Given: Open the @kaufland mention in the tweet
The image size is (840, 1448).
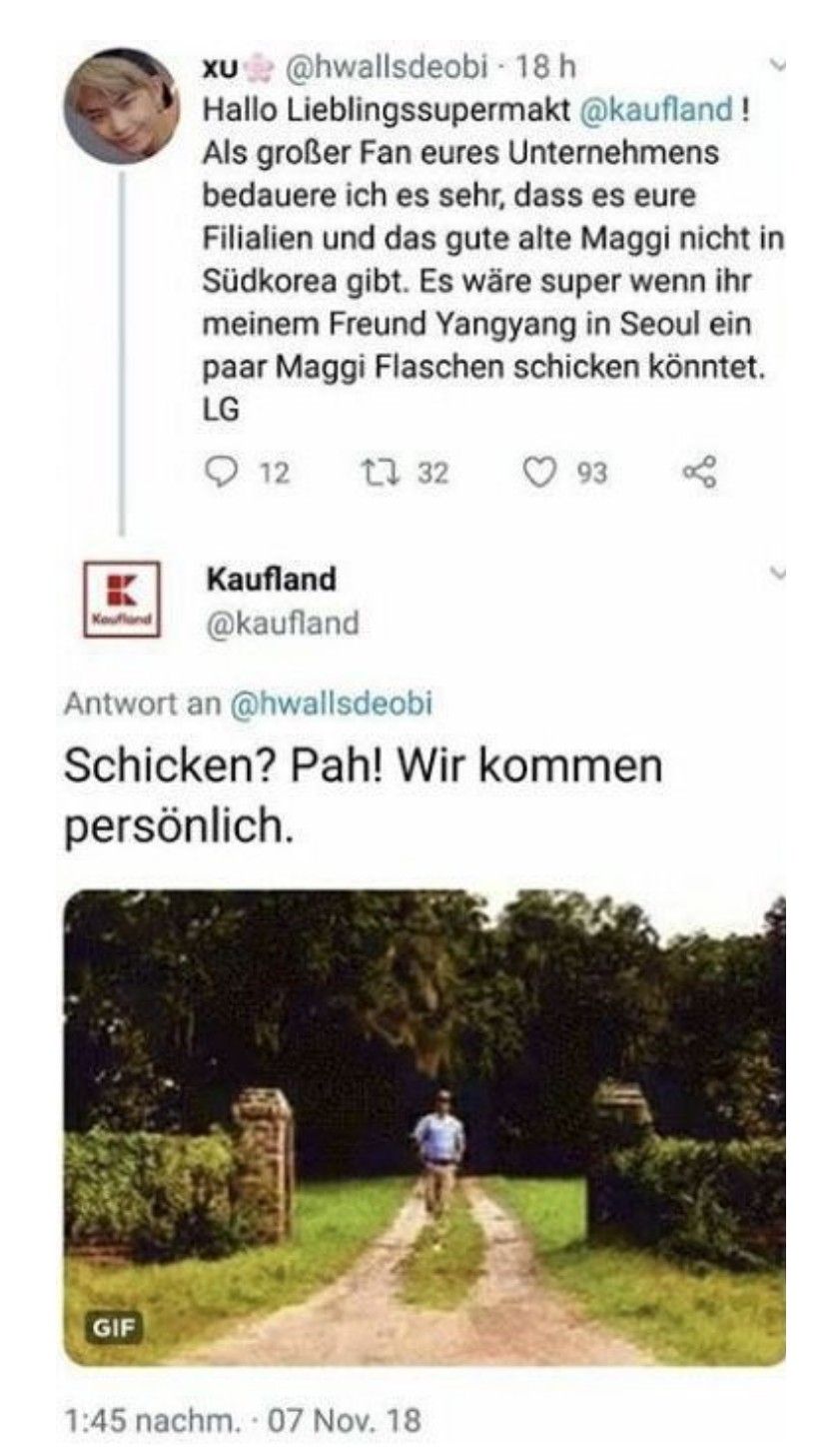Looking at the screenshot, I should [658, 109].
